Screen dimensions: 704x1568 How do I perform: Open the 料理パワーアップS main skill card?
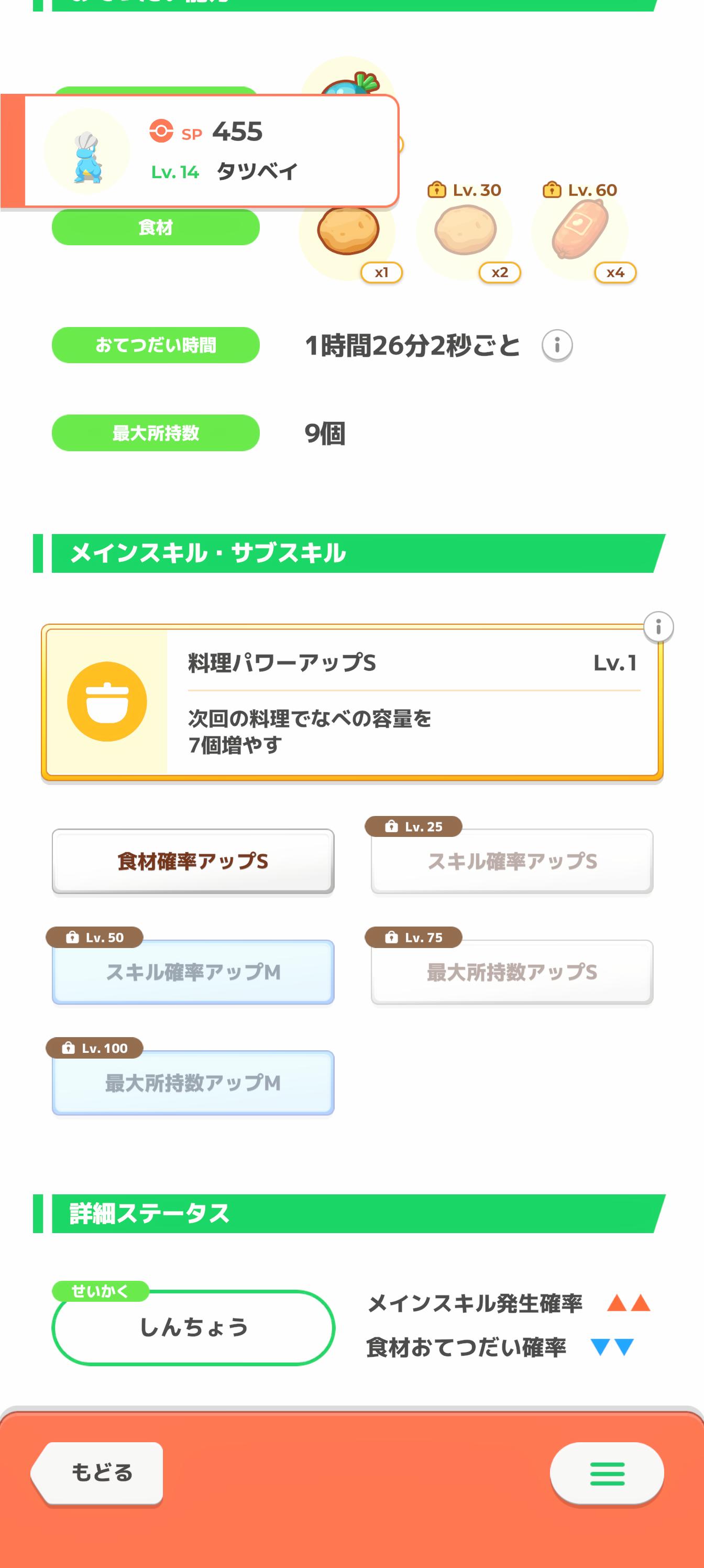point(351,702)
